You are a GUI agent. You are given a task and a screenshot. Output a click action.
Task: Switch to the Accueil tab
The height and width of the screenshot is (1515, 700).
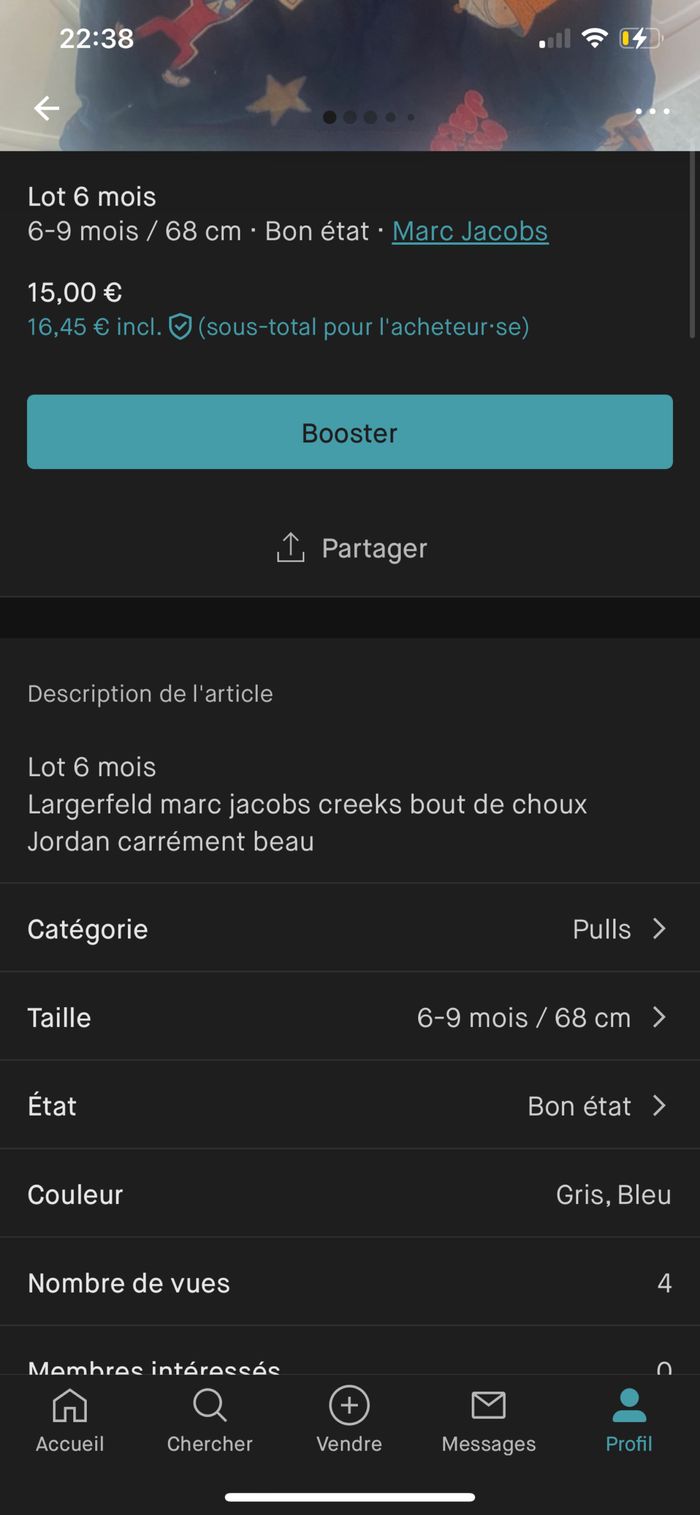click(x=70, y=1421)
